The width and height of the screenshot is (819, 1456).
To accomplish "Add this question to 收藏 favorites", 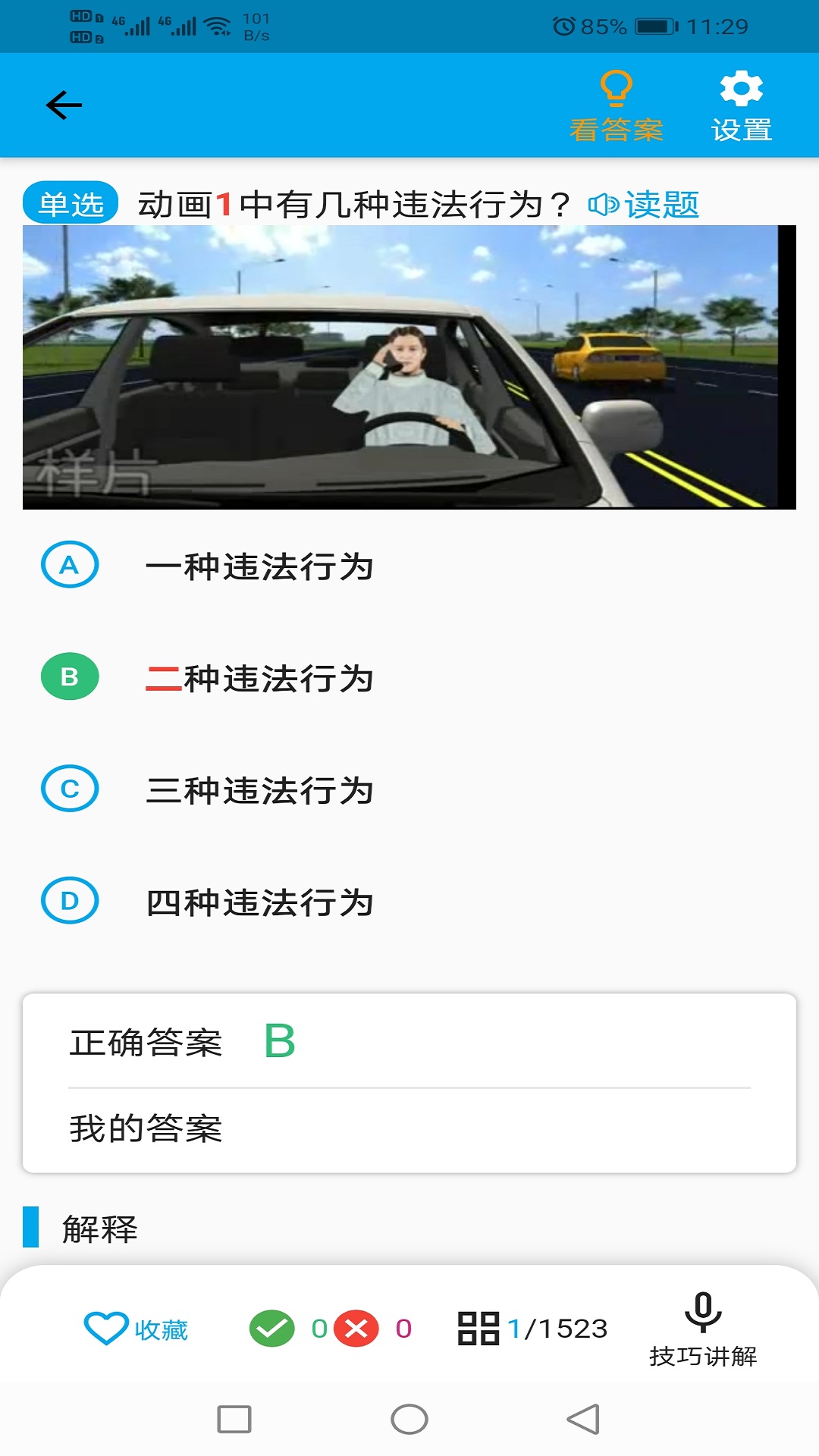I will [136, 1329].
